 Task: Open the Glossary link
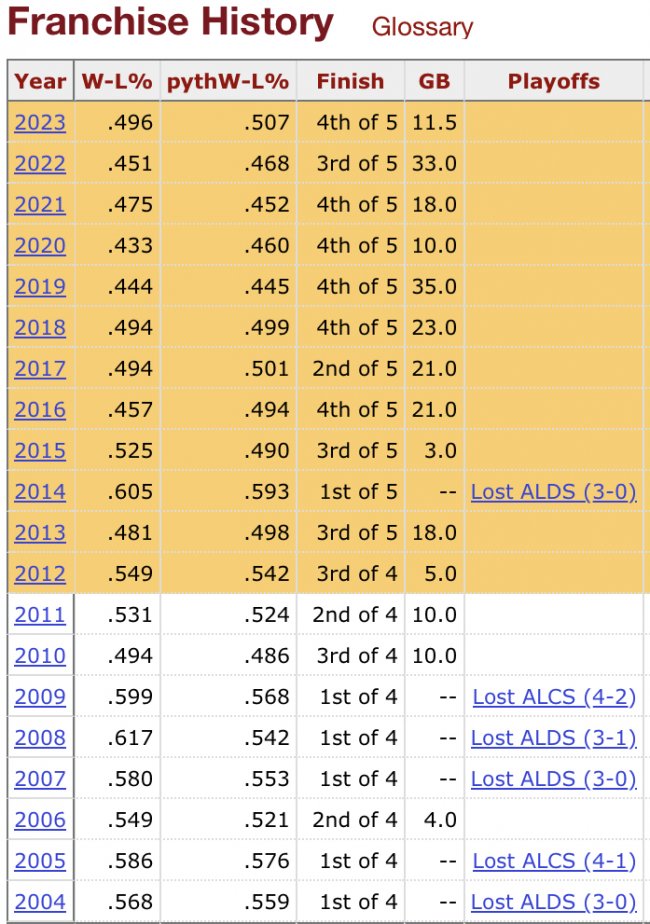(x=422, y=27)
